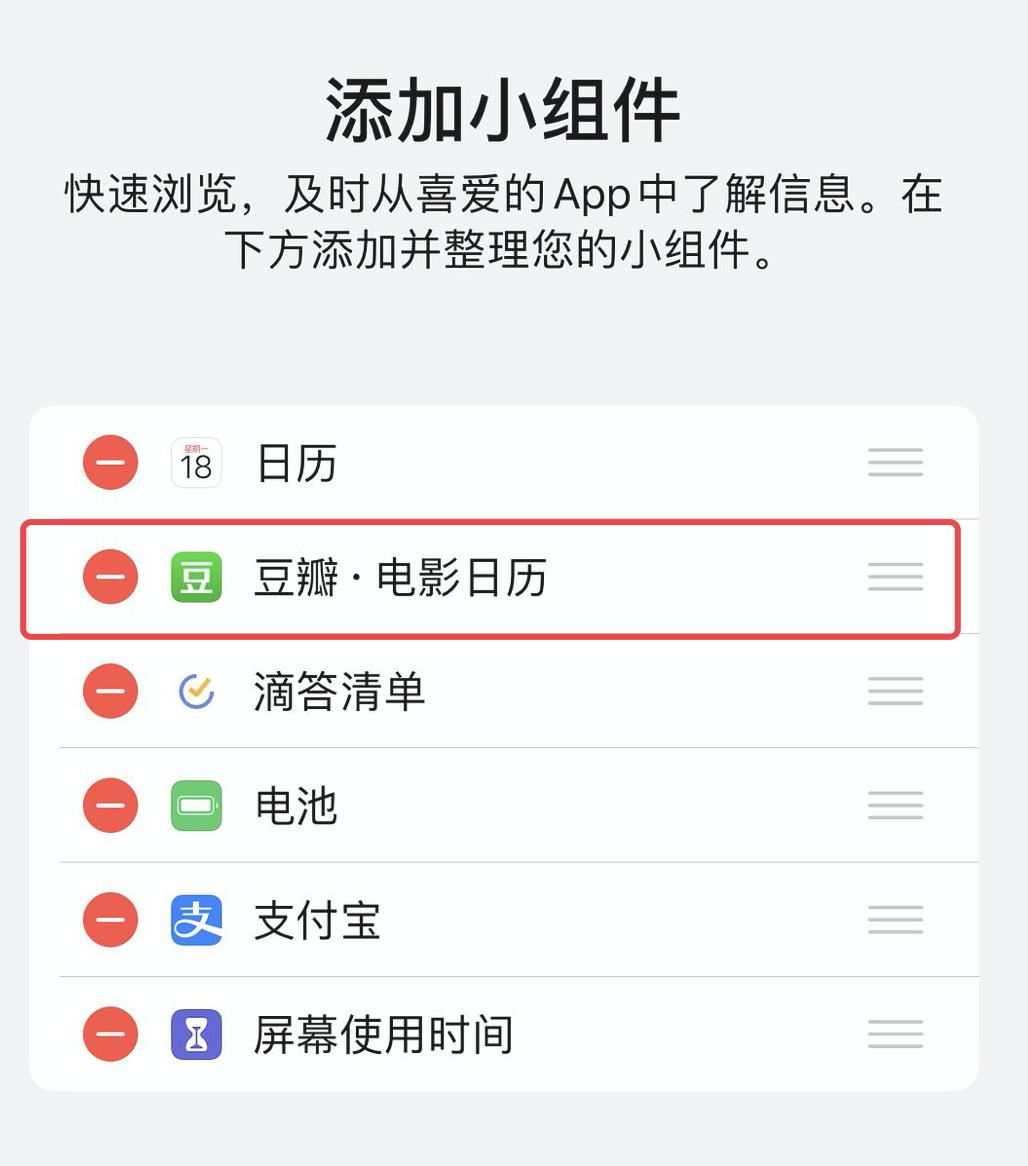Remove 滴答清单 from the widget list
Image resolution: width=1028 pixels, height=1166 pixels.
tap(110, 691)
